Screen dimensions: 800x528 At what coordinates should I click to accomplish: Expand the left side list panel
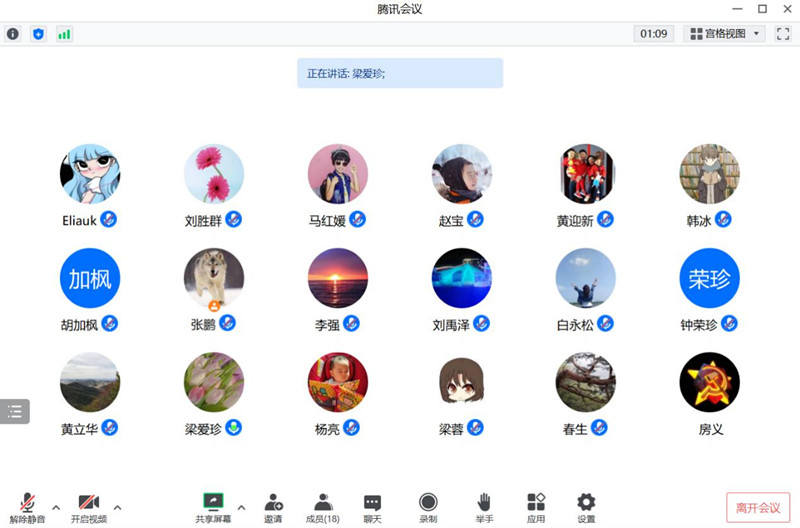[x=14, y=411]
